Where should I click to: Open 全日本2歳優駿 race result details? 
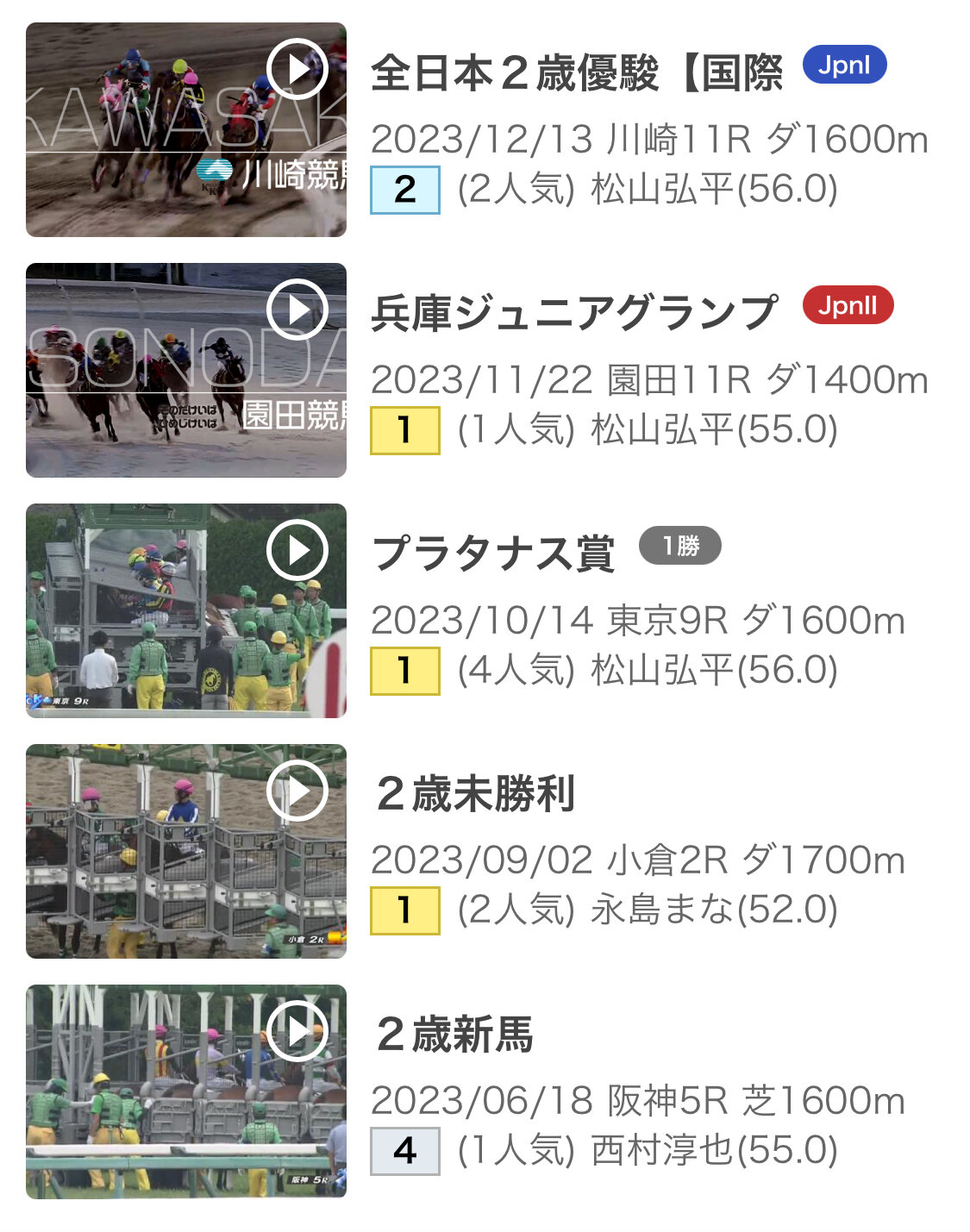tap(576, 73)
